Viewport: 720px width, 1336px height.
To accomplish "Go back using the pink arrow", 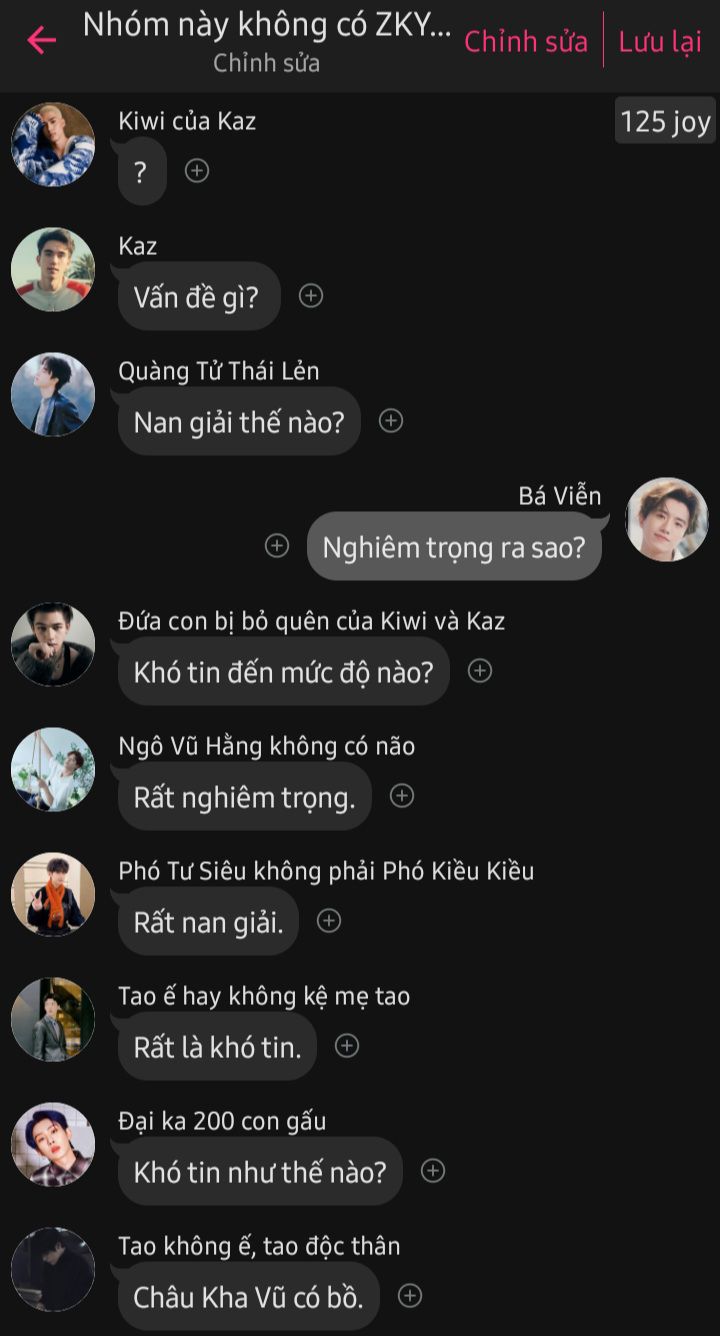I will pyautogui.click(x=41, y=40).
